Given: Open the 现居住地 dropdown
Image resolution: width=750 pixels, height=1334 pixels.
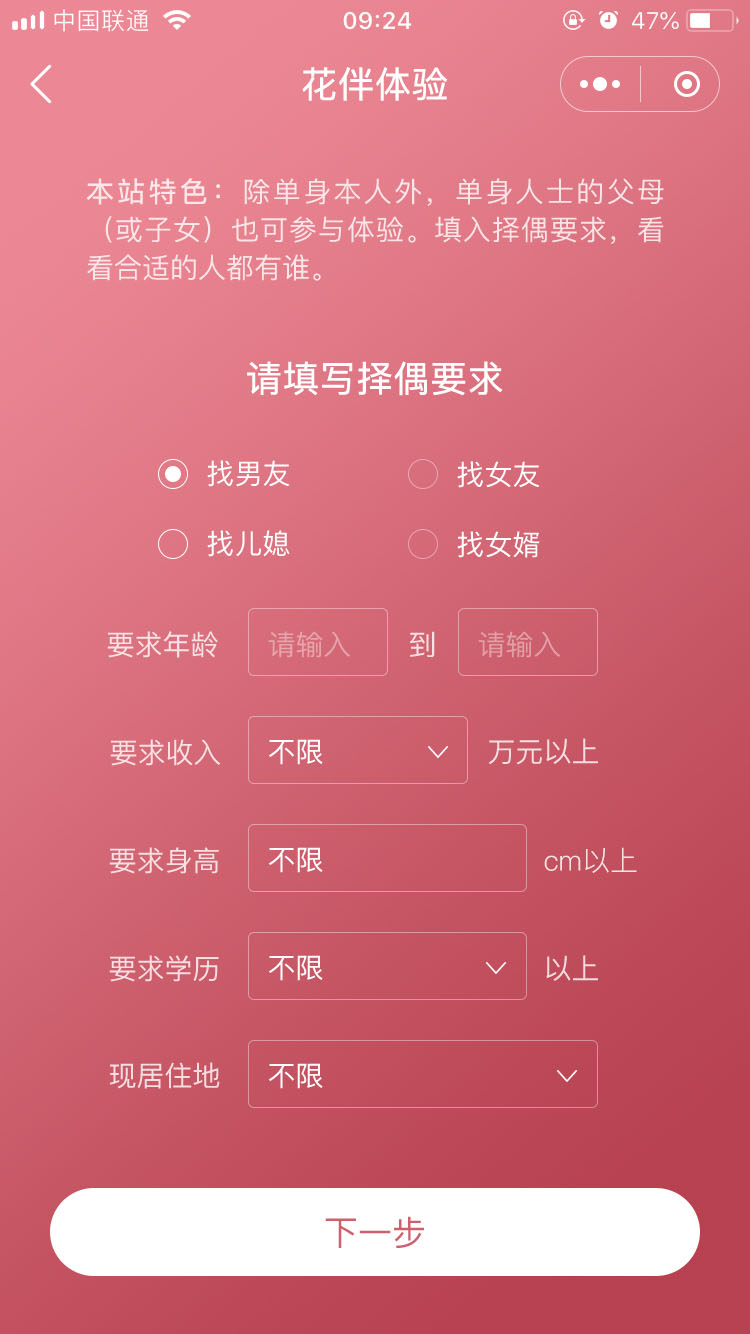Looking at the screenshot, I should click(x=423, y=1074).
